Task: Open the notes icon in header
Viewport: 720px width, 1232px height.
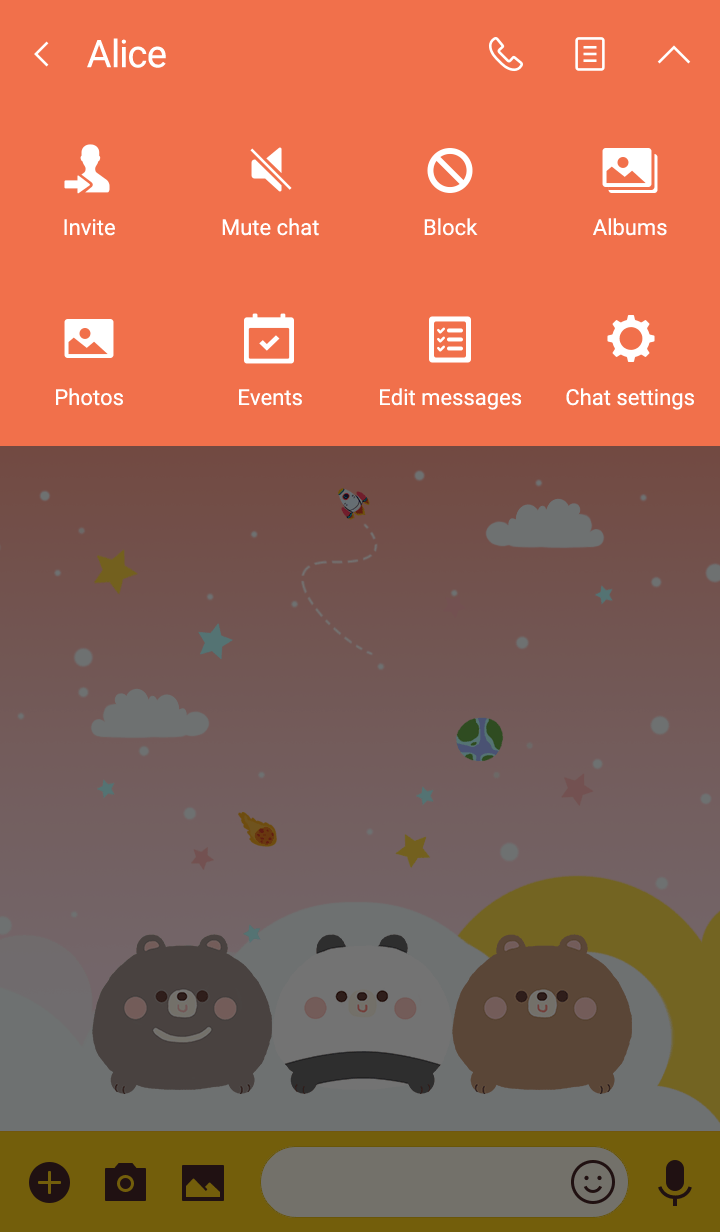Action: coord(590,54)
